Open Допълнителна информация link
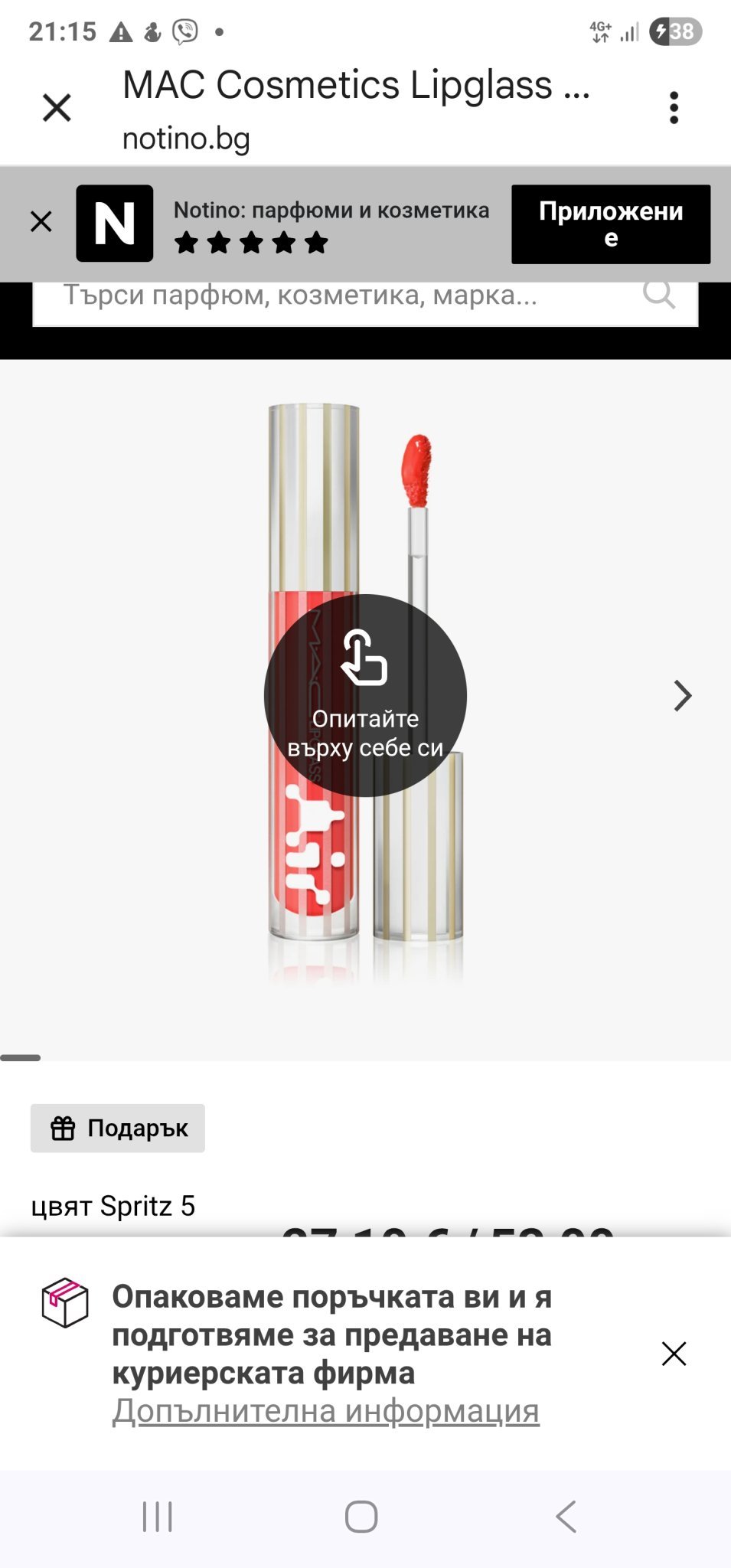 click(x=325, y=1410)
